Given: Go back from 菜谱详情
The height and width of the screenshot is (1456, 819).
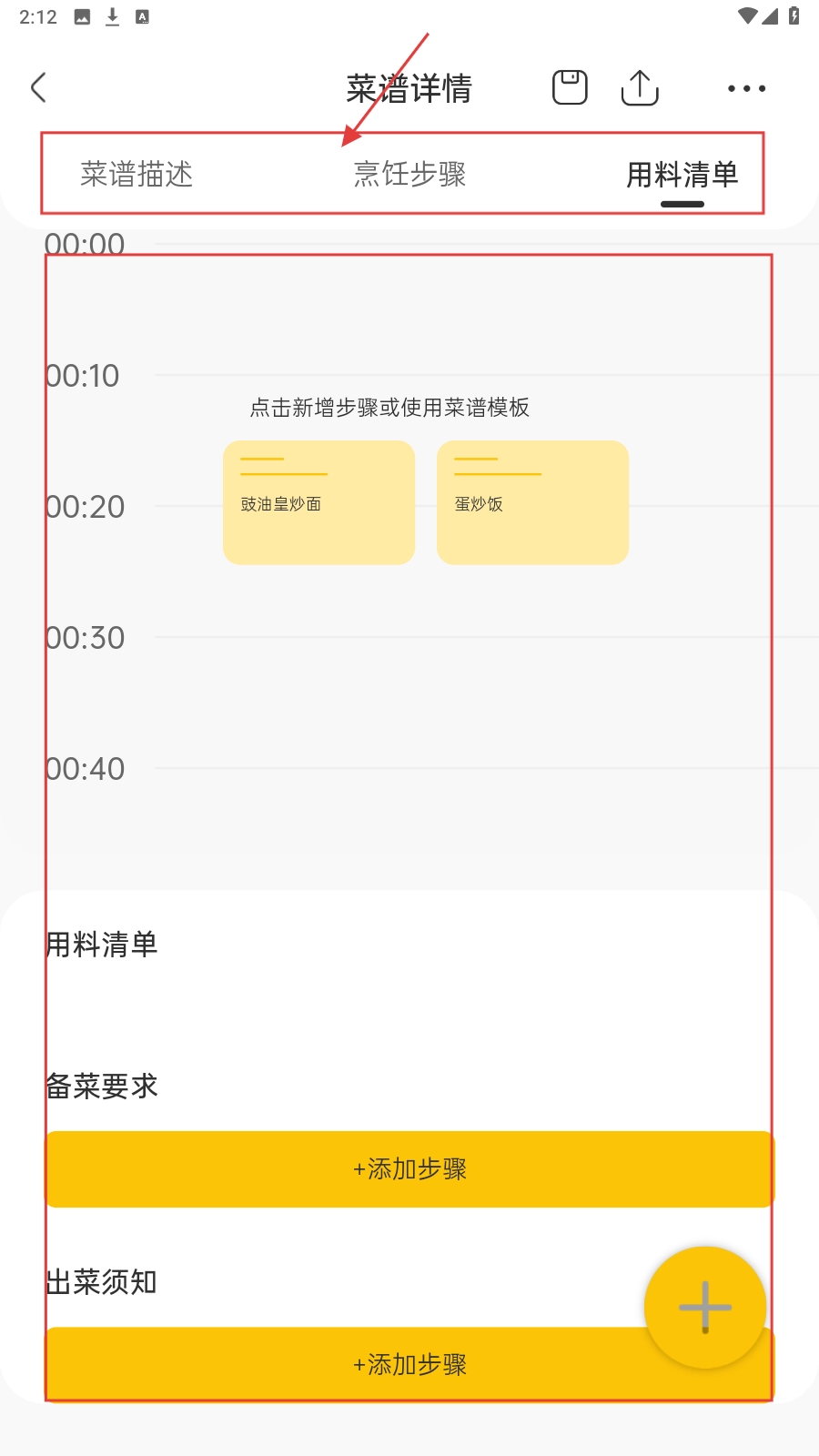Looking at the screenshot, I should (x=38, y=88).
